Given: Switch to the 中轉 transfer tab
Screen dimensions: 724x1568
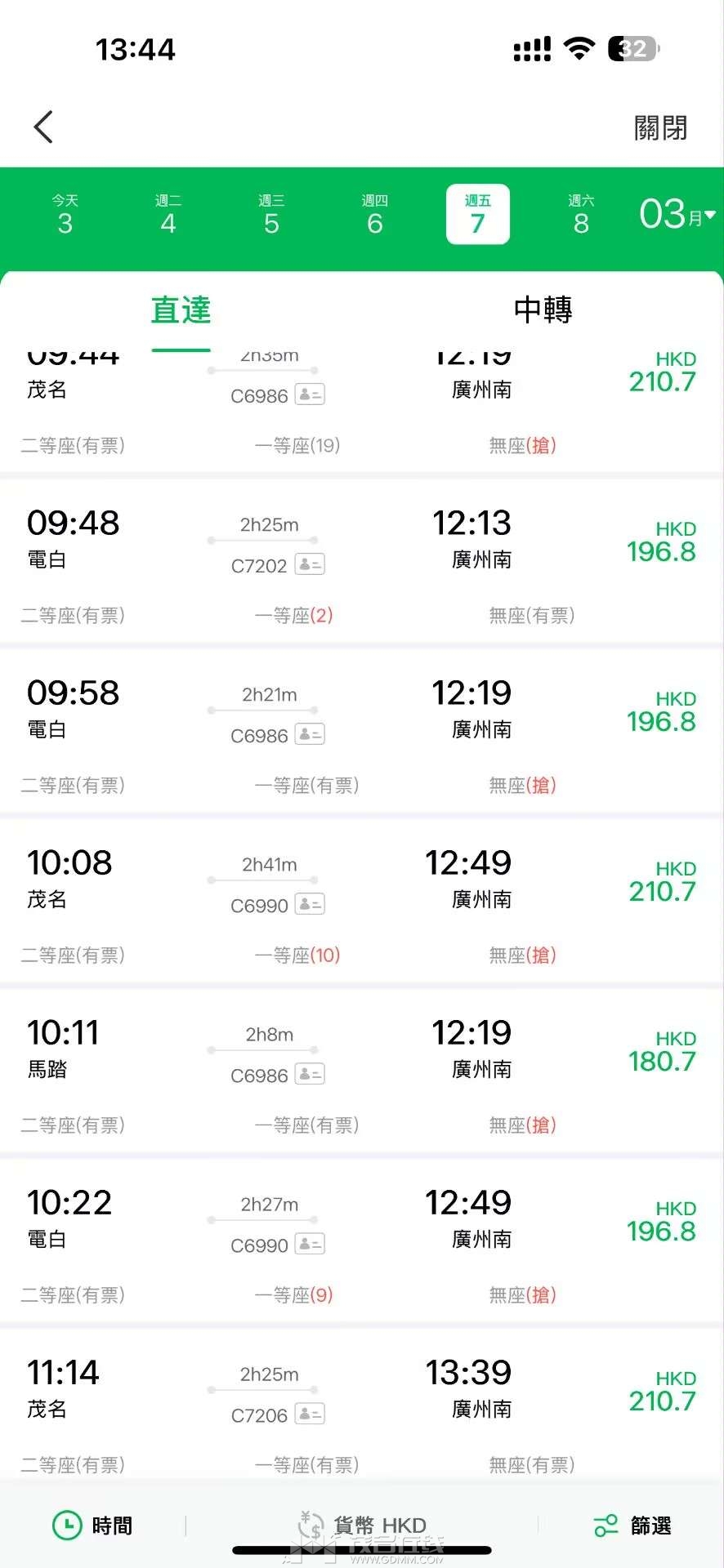Looking at the screenshot, I should point(543,310).
